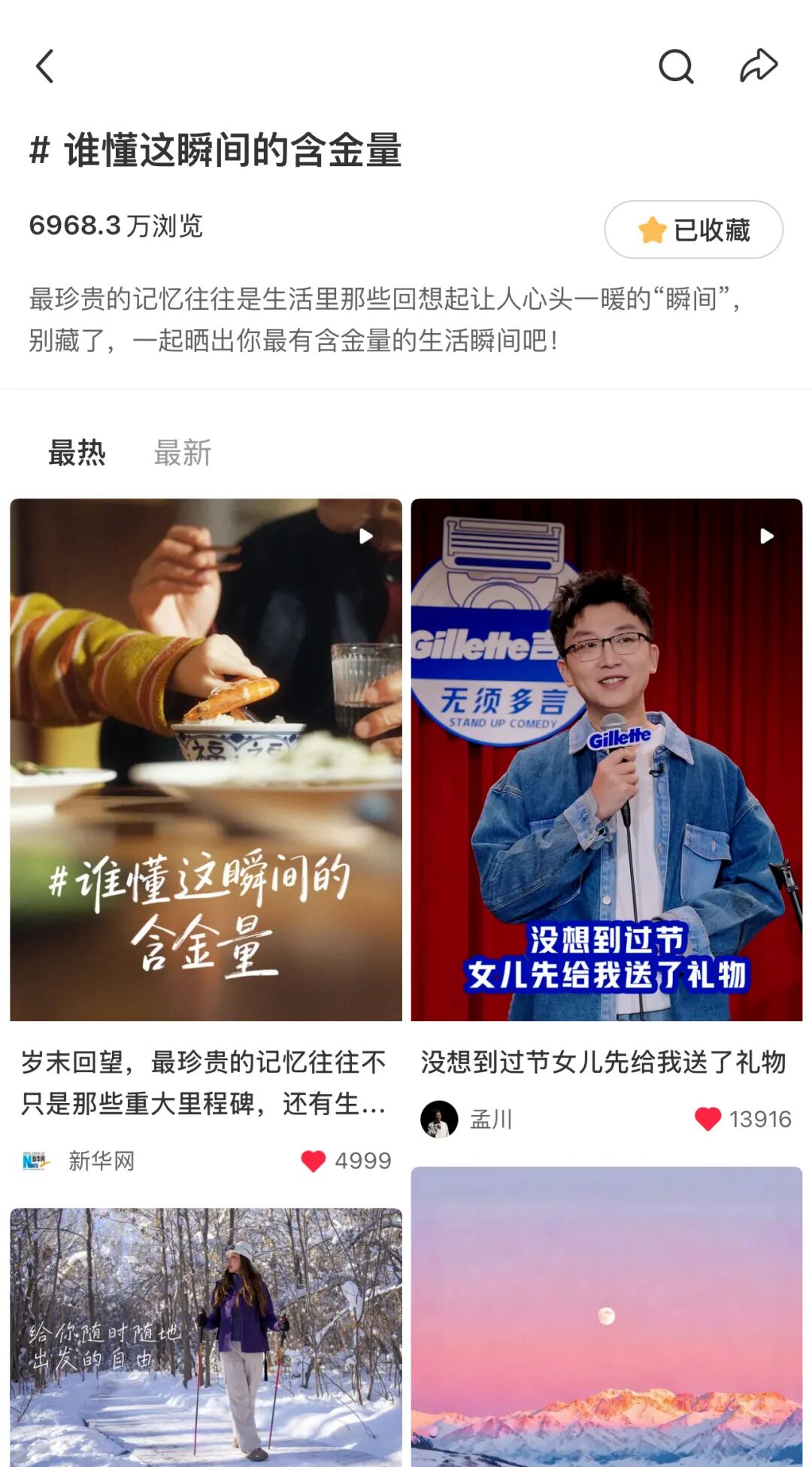Viewport: 812px width, 1467px height.
Task: Tap the 已收藏 button to unfavorite
Action: 693,229
